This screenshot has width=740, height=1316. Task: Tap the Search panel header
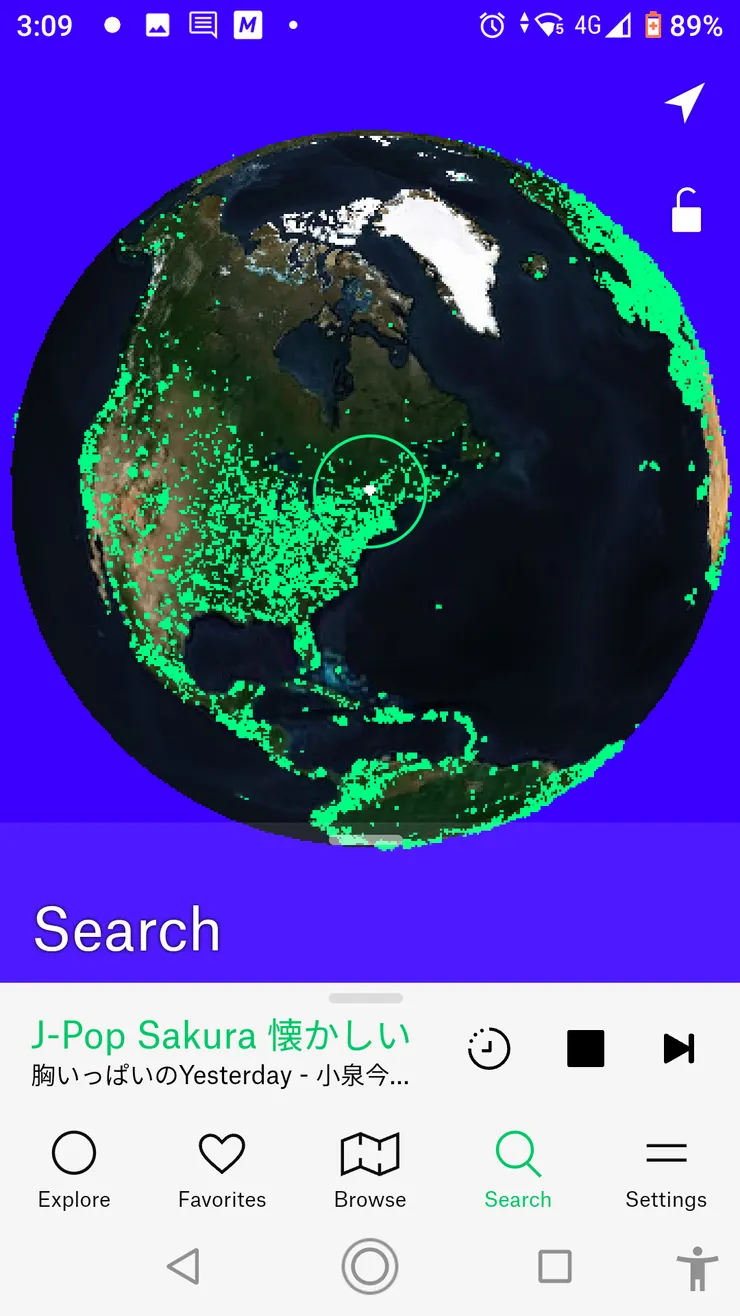pyautogui.click(x=128, y=929)
